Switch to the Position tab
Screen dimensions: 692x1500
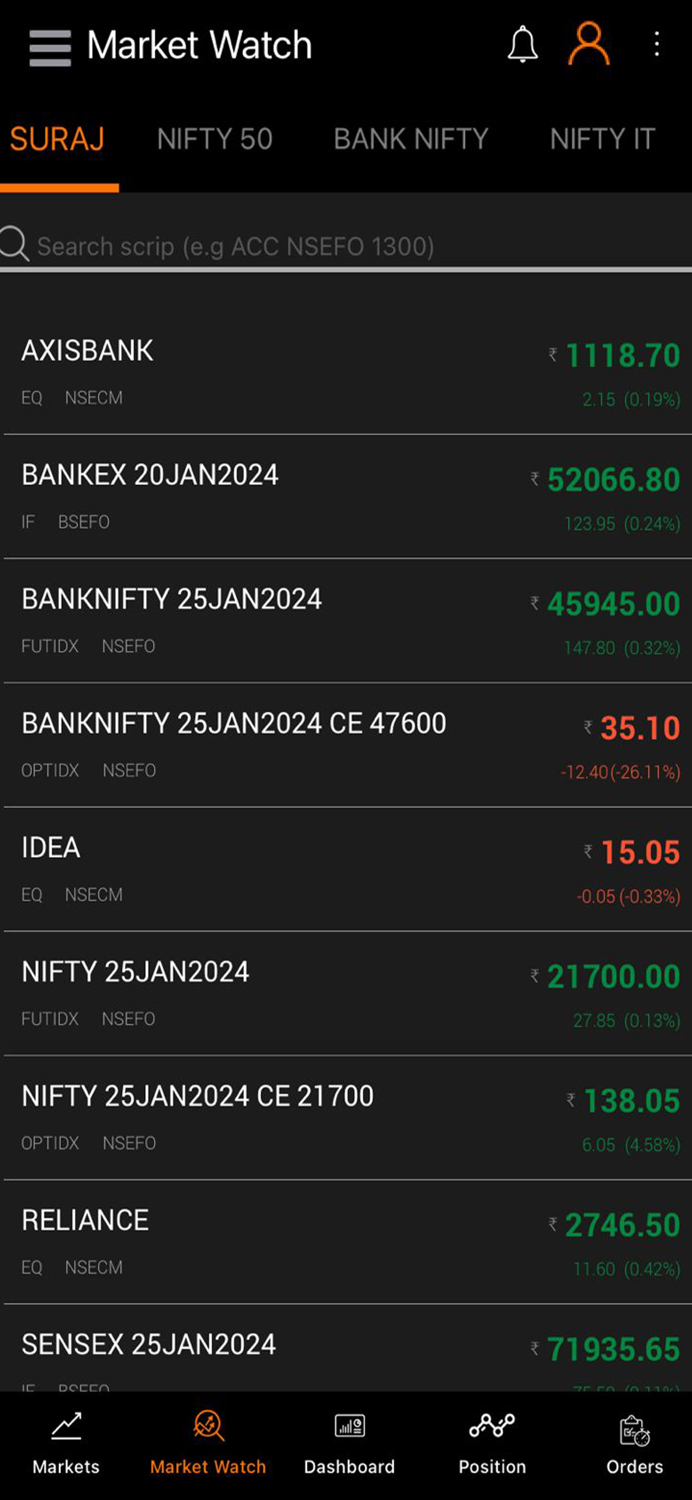pos(492,1444)
